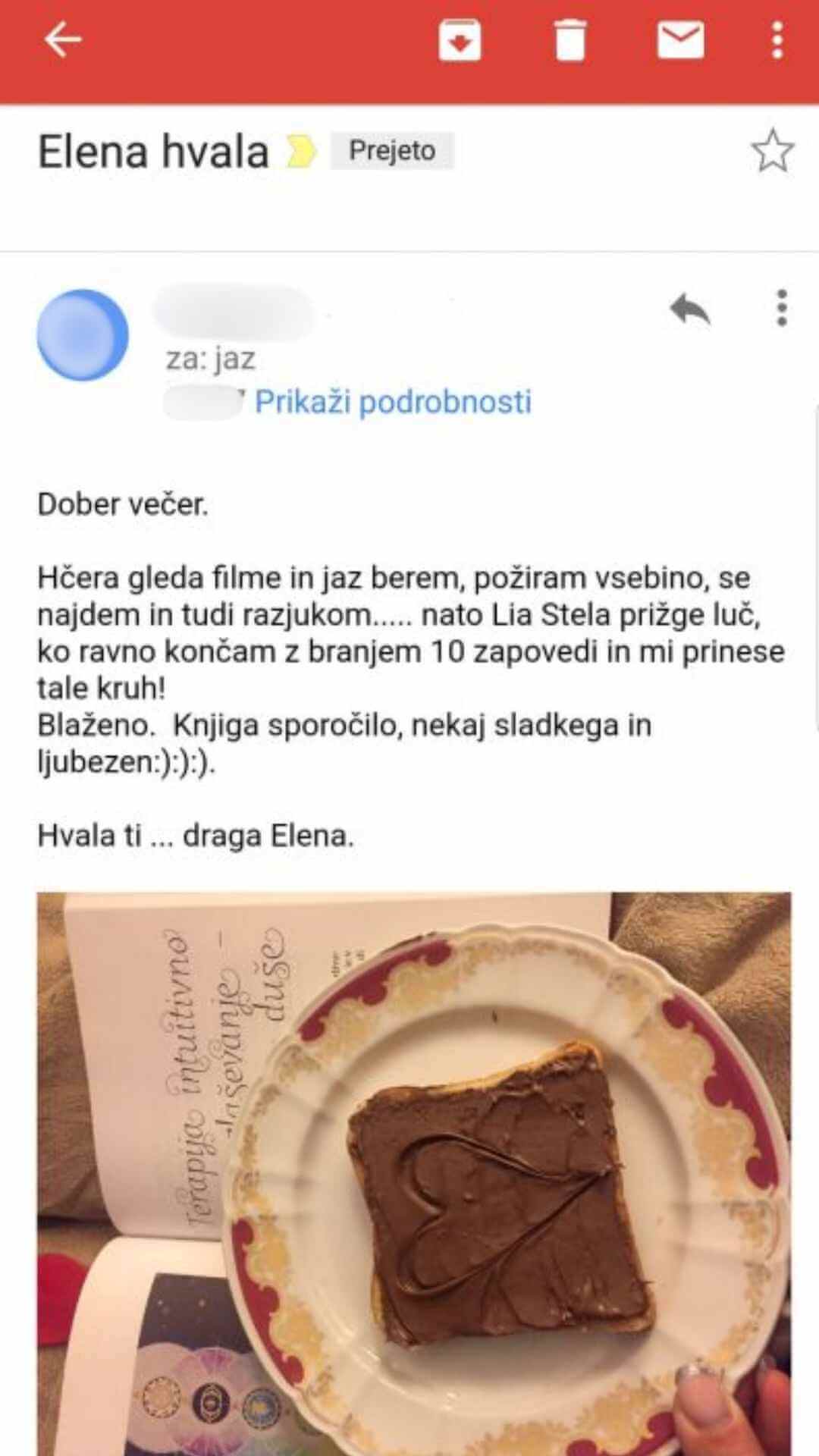Image resolution: width=819 pixels, height=1456 pixels.
Task: Tap the Prejeto label chip
Action: 392,151
